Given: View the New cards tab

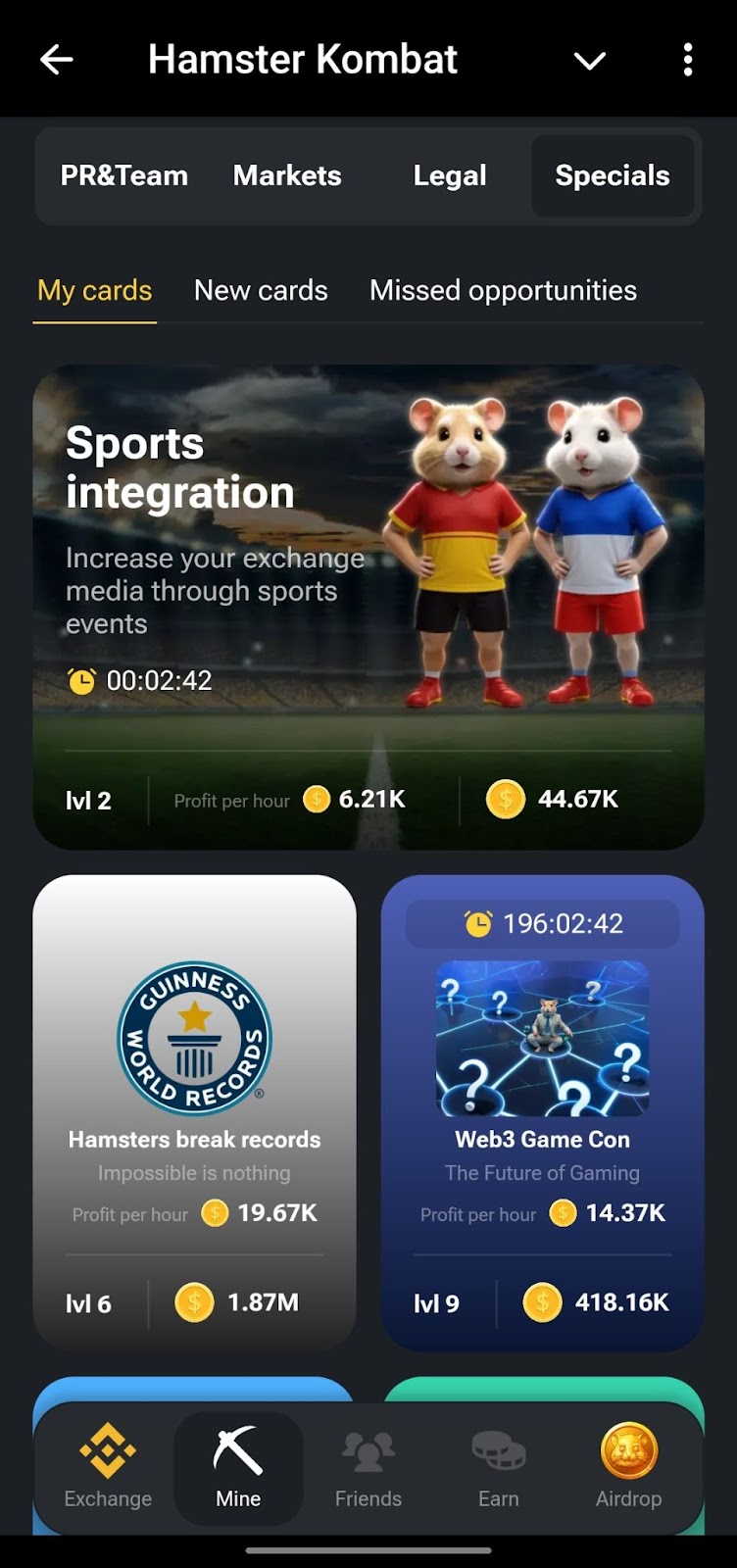Looking at the screenshot, I should point(261,291).
